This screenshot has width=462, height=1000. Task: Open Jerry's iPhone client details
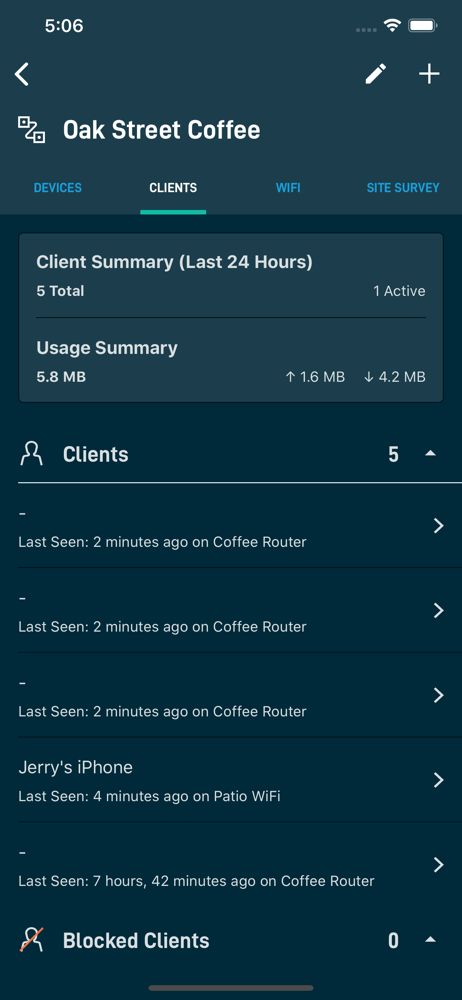[x=231, y=779]
